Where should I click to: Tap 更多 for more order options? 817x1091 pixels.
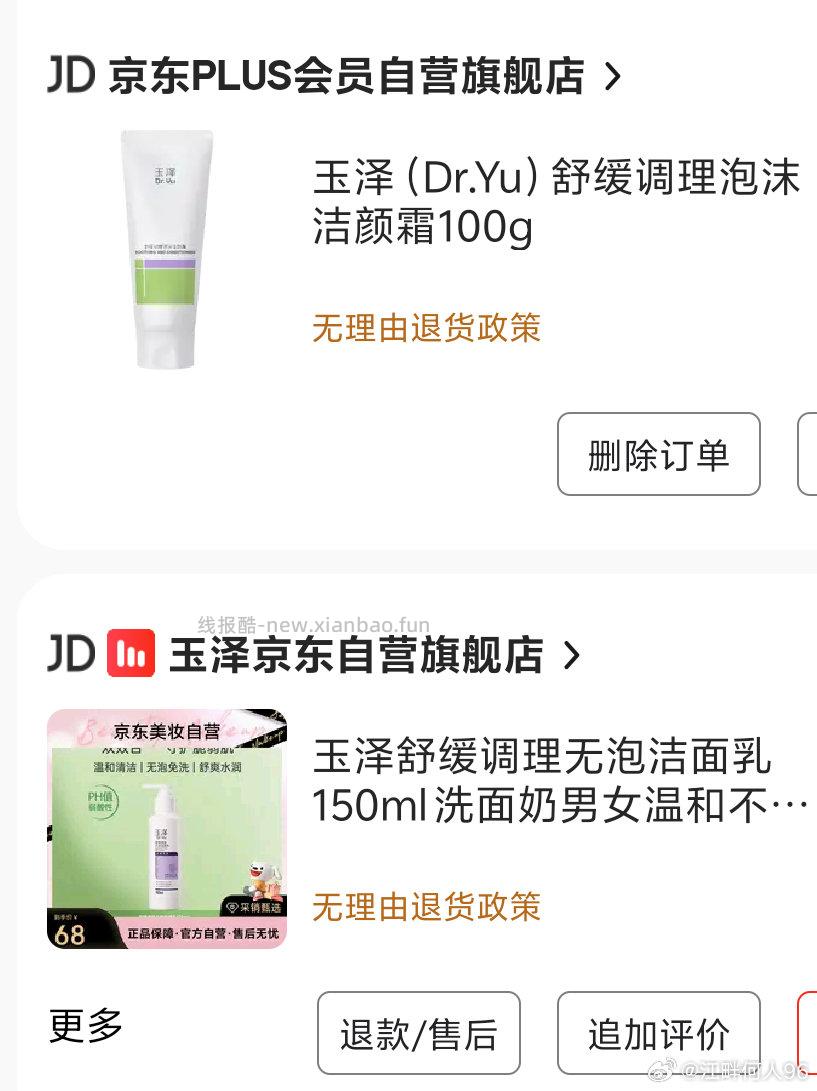tap(86, 1026)
